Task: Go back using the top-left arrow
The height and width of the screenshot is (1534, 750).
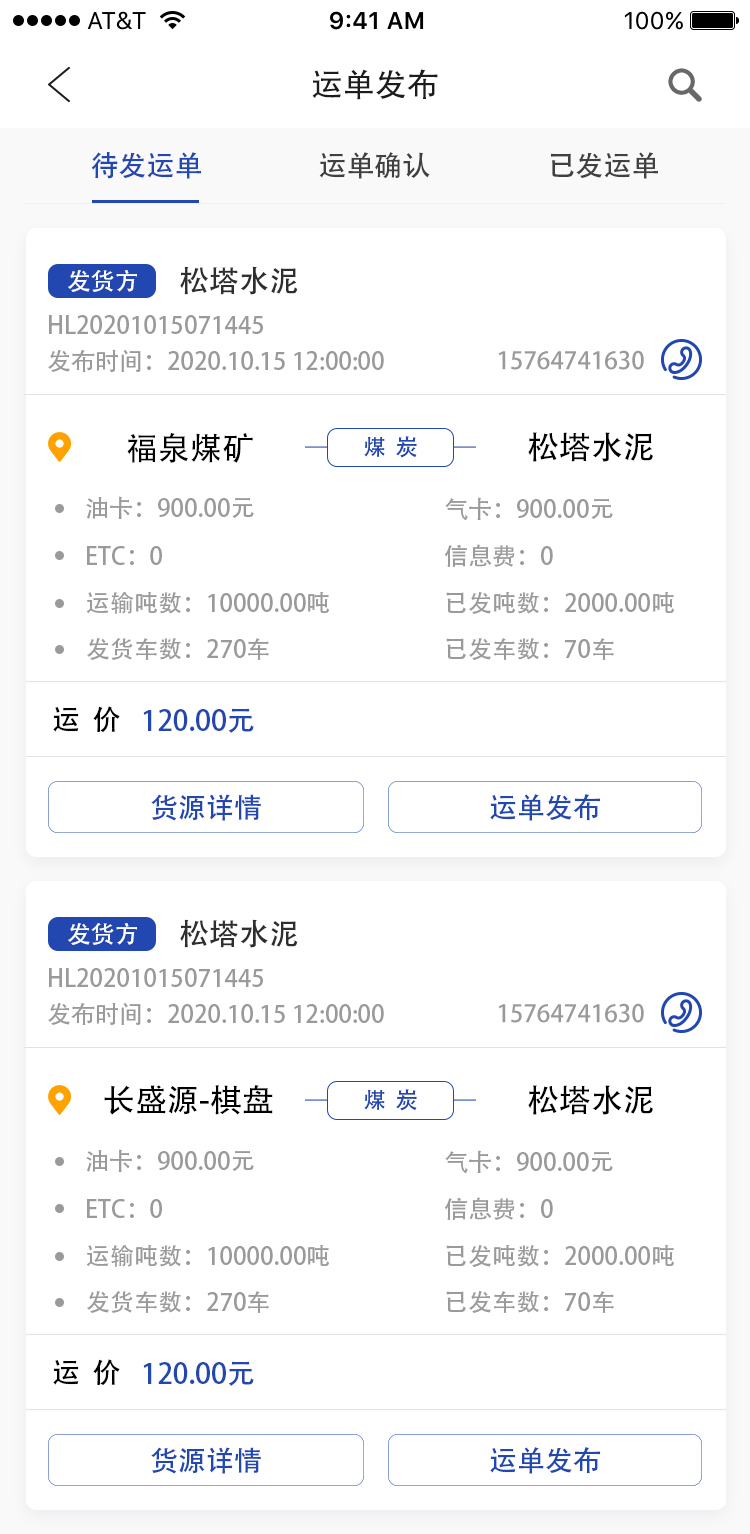Action: 60,85
